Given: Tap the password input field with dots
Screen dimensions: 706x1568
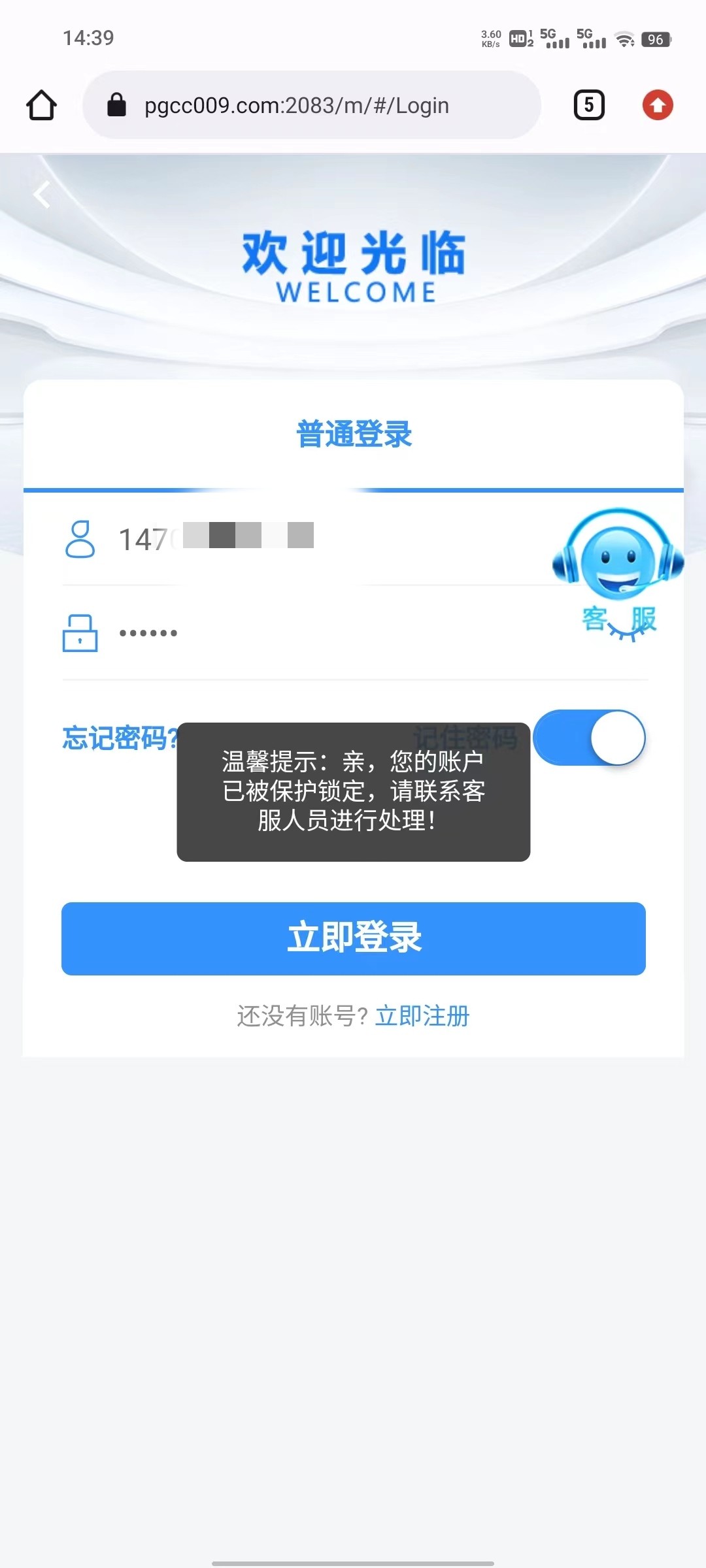Looking at the screenshot, I should click(294, 632).
